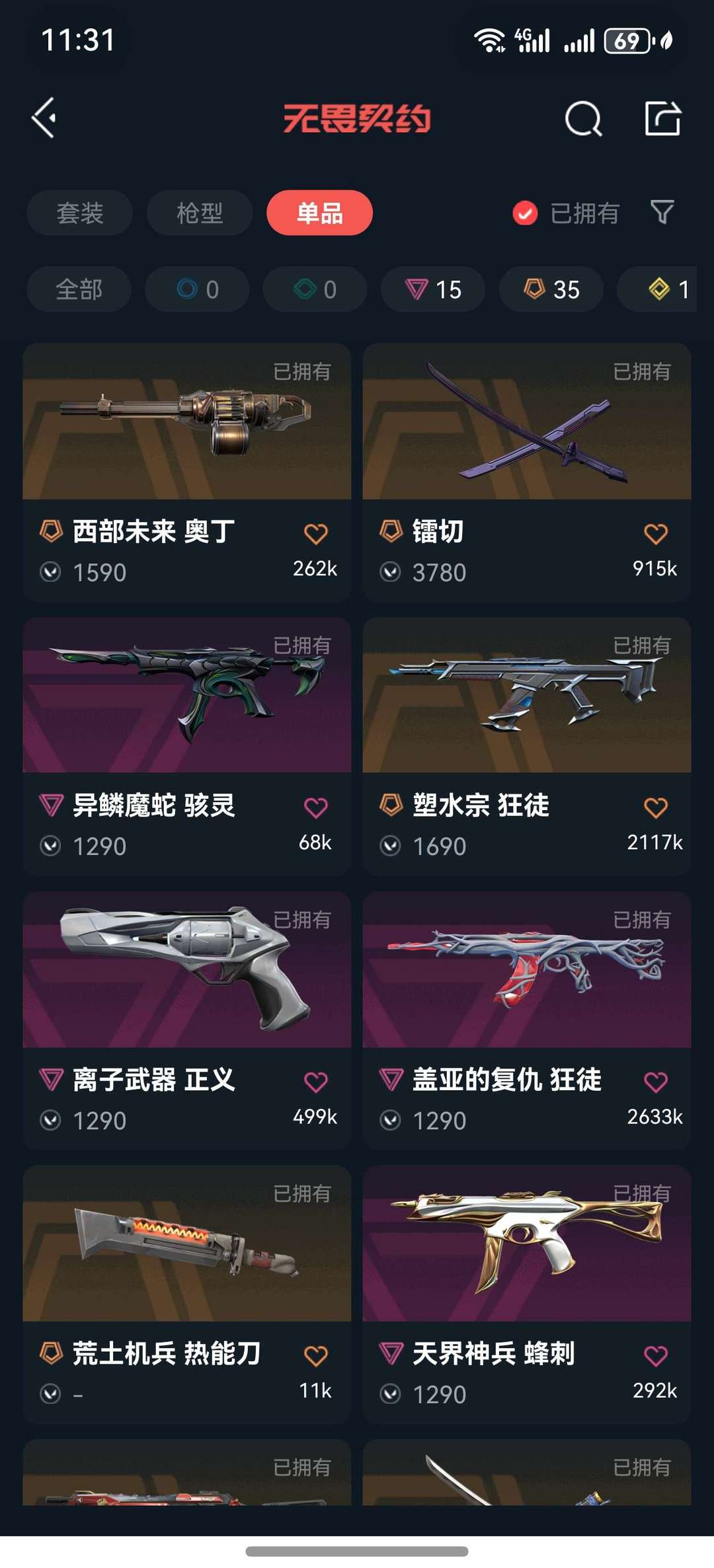The height and width of the screenshot is (1568, 714).
Task: Switch to the 套装 tab
Action: coord(79,213)
